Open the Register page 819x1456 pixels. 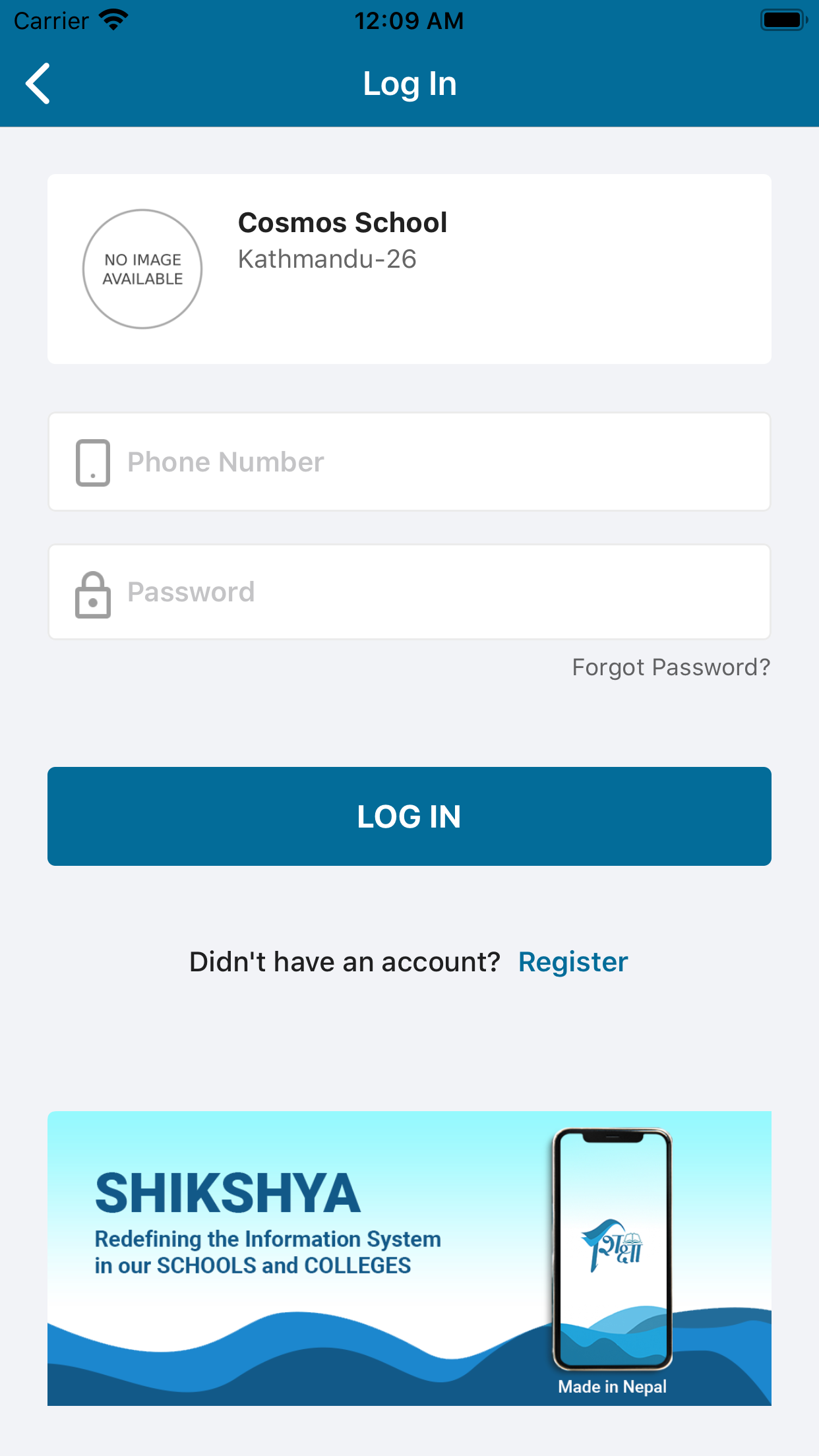click(572, 961)
